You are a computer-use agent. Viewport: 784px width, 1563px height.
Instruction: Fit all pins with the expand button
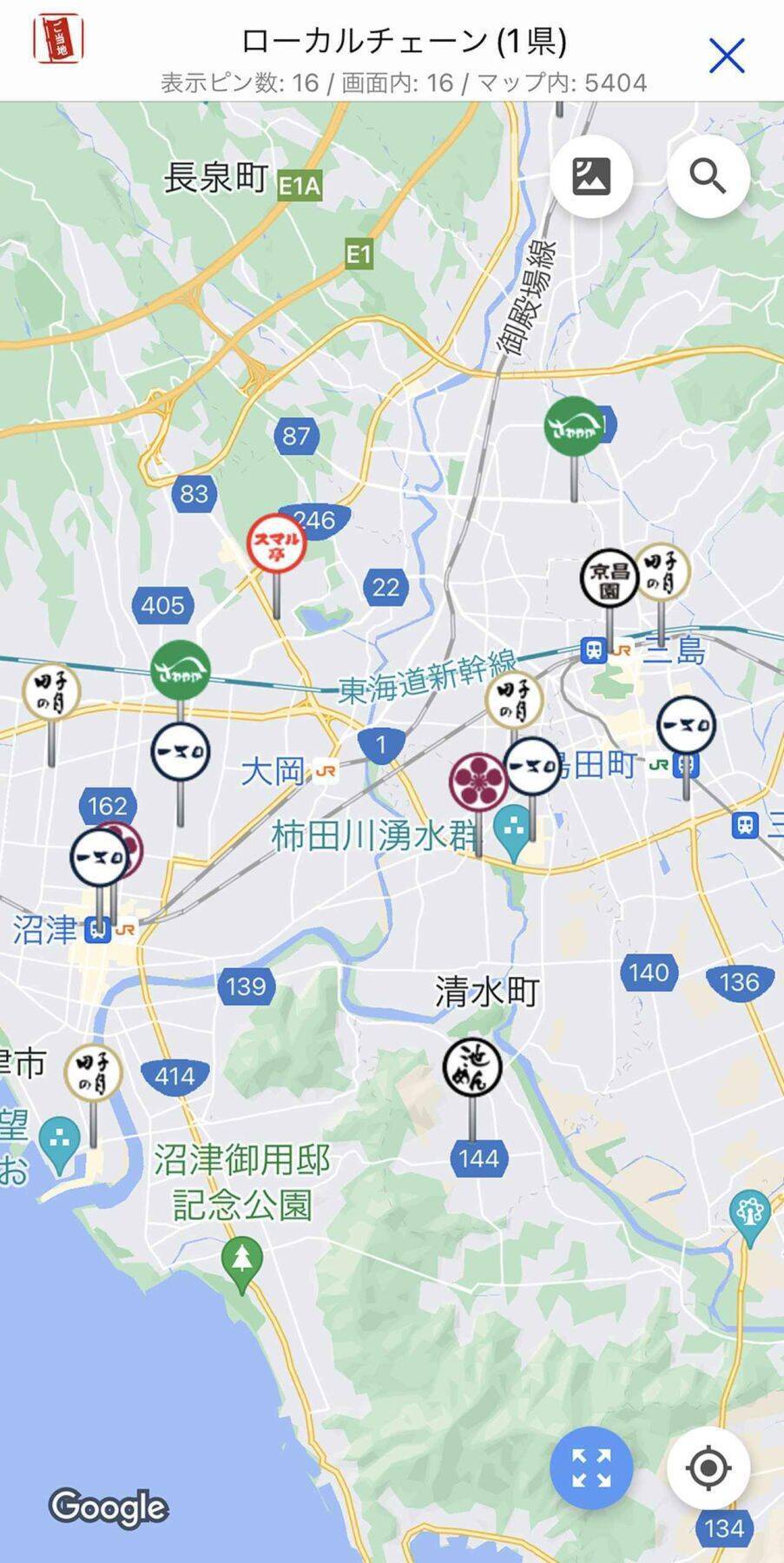(590, 1467)
